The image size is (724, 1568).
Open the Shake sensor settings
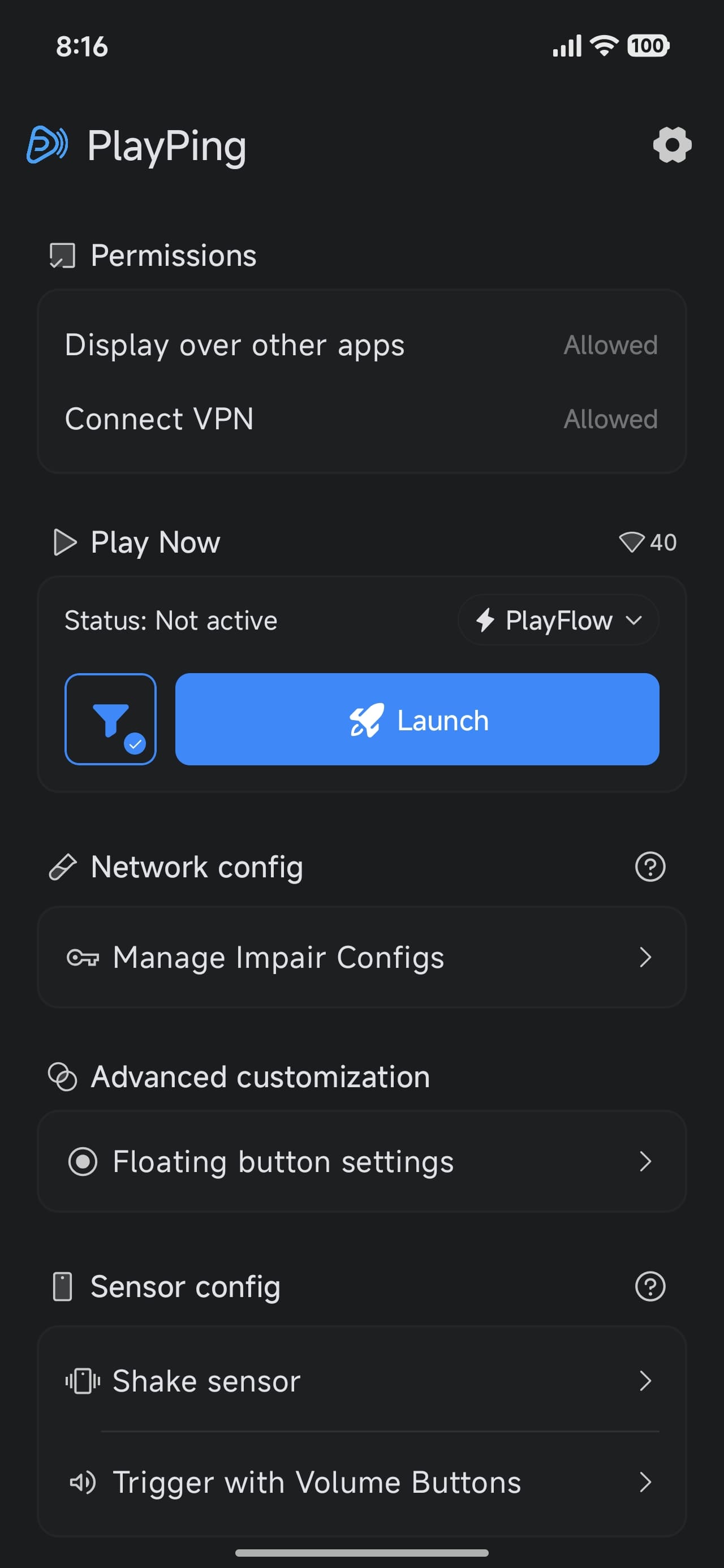361,1381
